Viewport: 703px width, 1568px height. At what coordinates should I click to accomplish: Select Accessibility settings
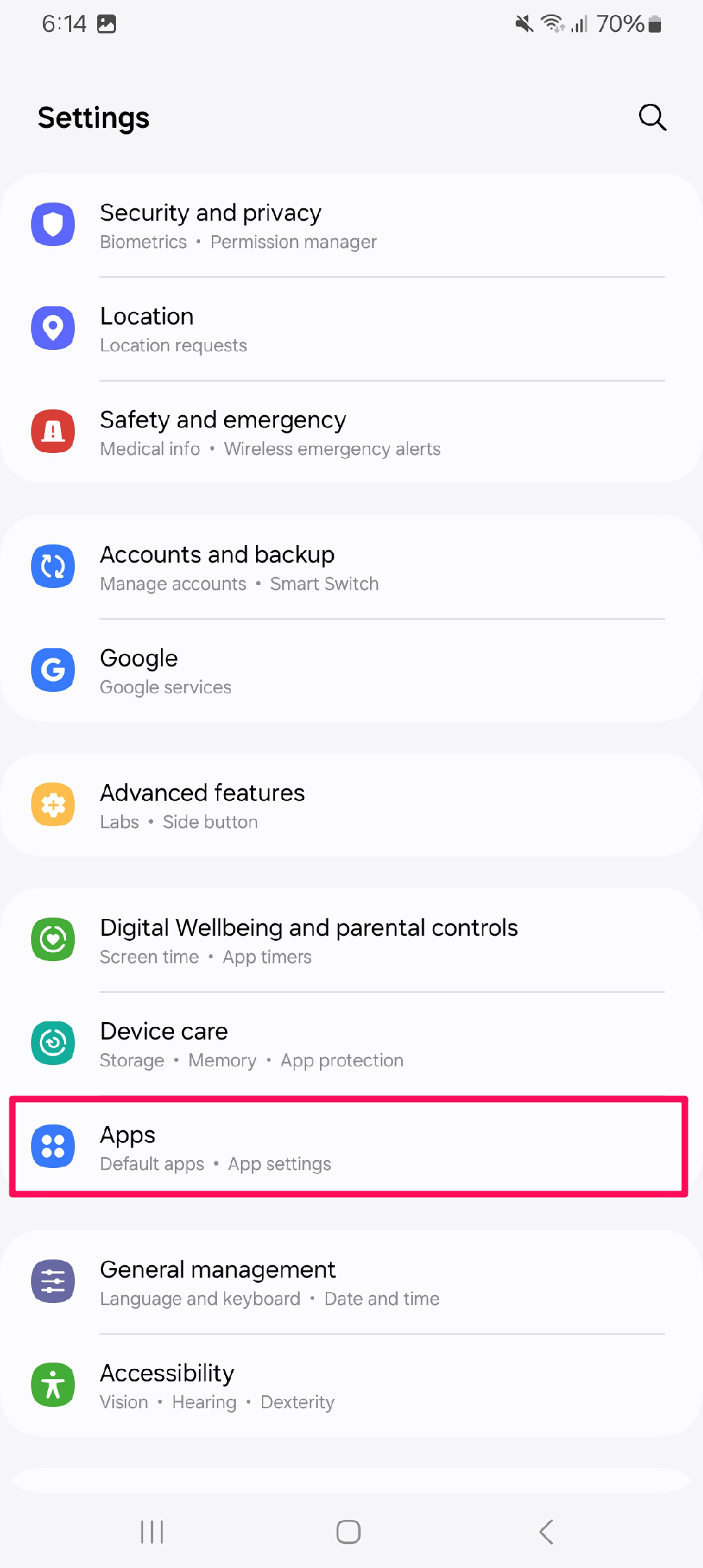tap(351, 1386)
